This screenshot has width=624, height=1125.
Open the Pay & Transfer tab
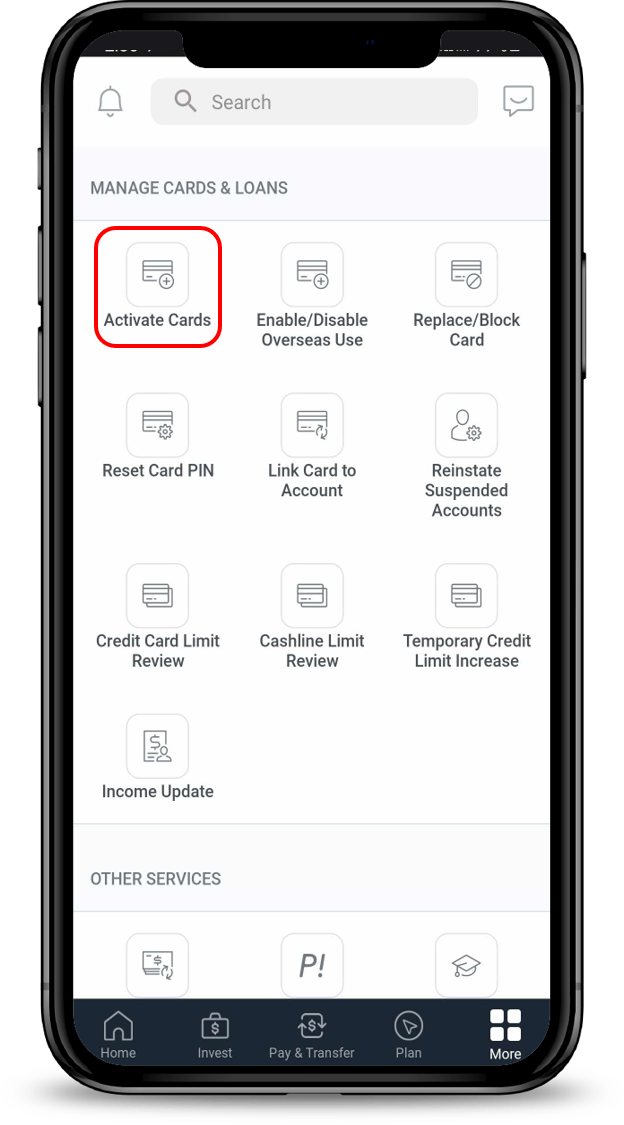point(312,1035)
